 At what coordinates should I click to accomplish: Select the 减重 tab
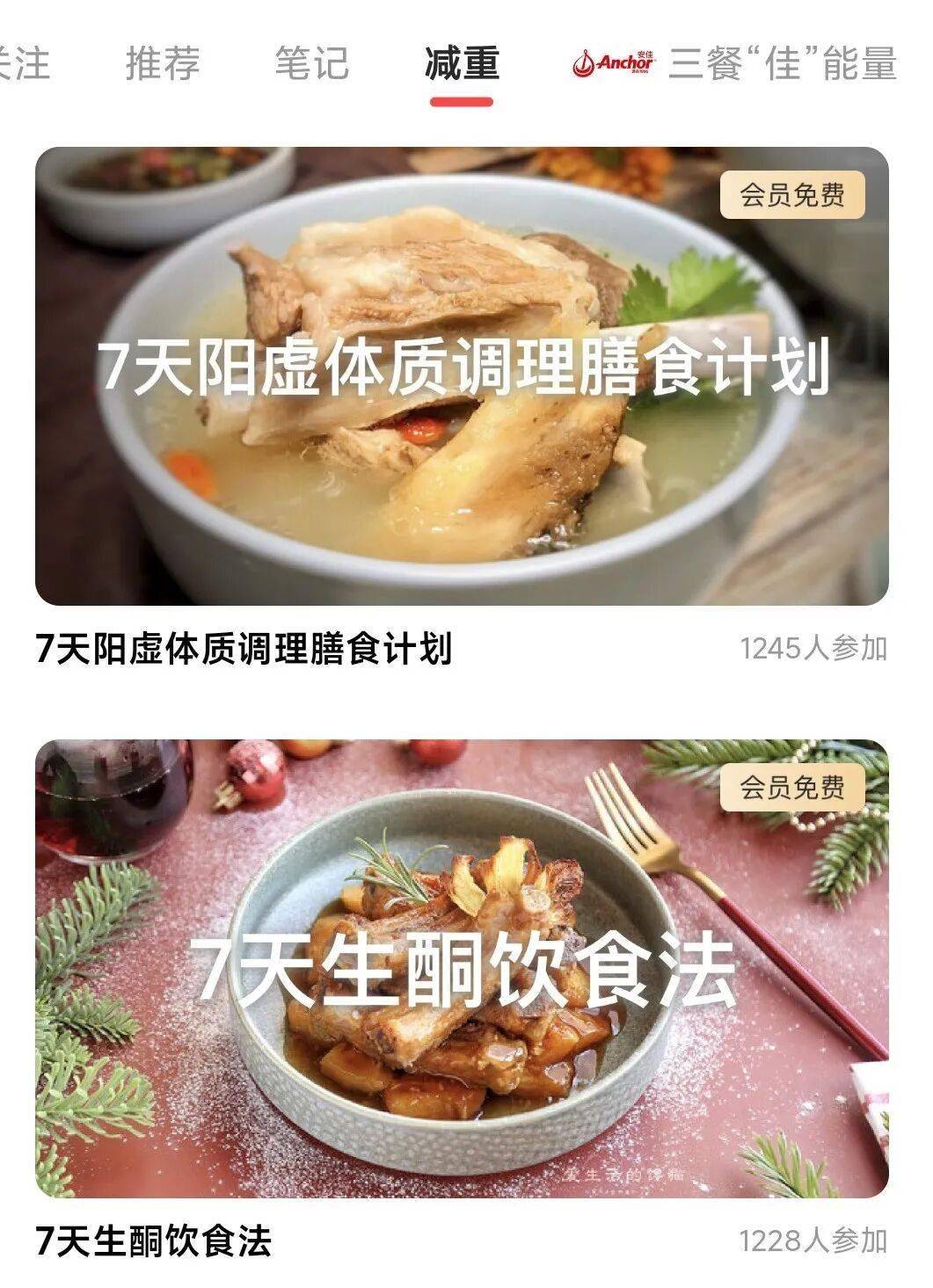click(462, 63)
